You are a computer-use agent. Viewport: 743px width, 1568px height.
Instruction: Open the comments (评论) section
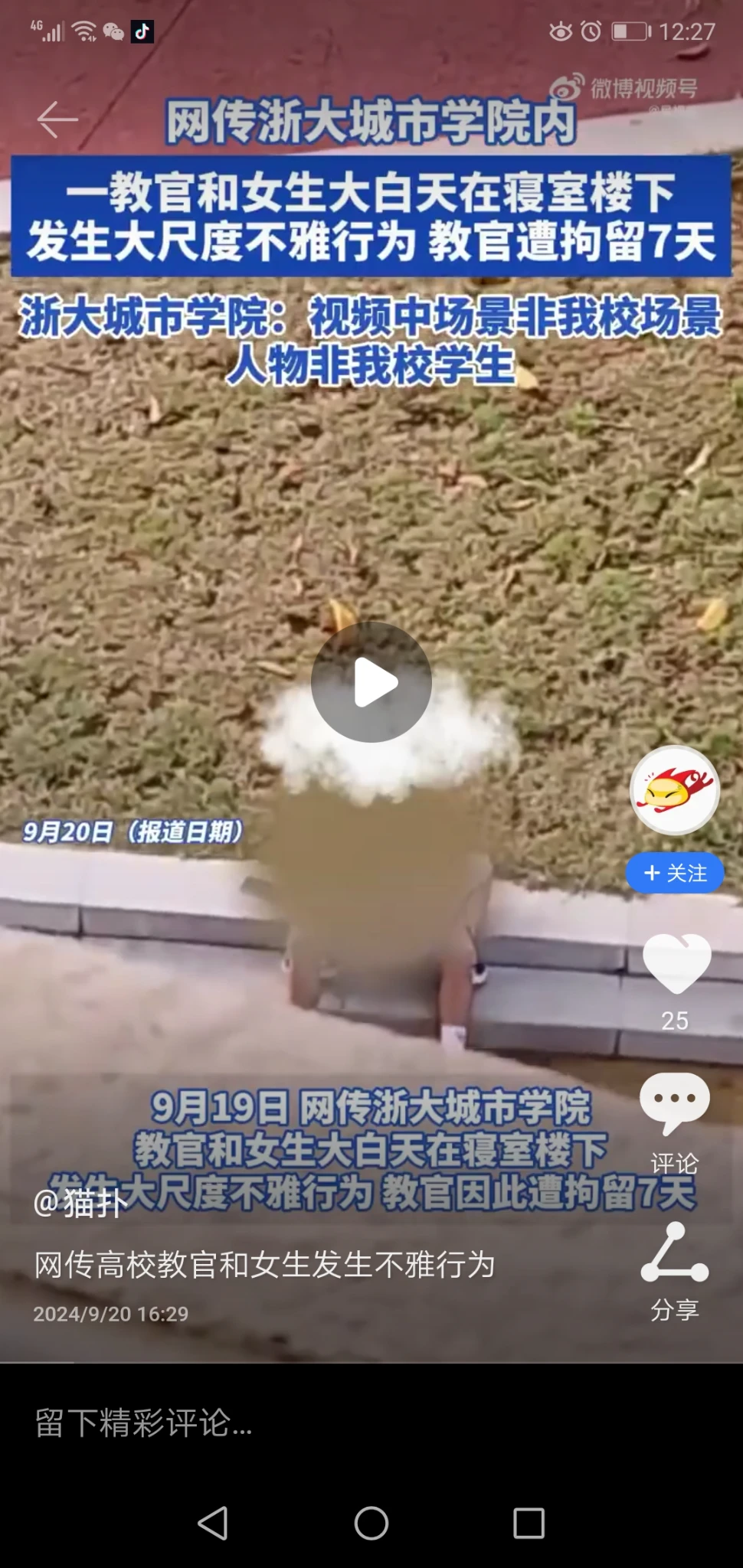674,1104
